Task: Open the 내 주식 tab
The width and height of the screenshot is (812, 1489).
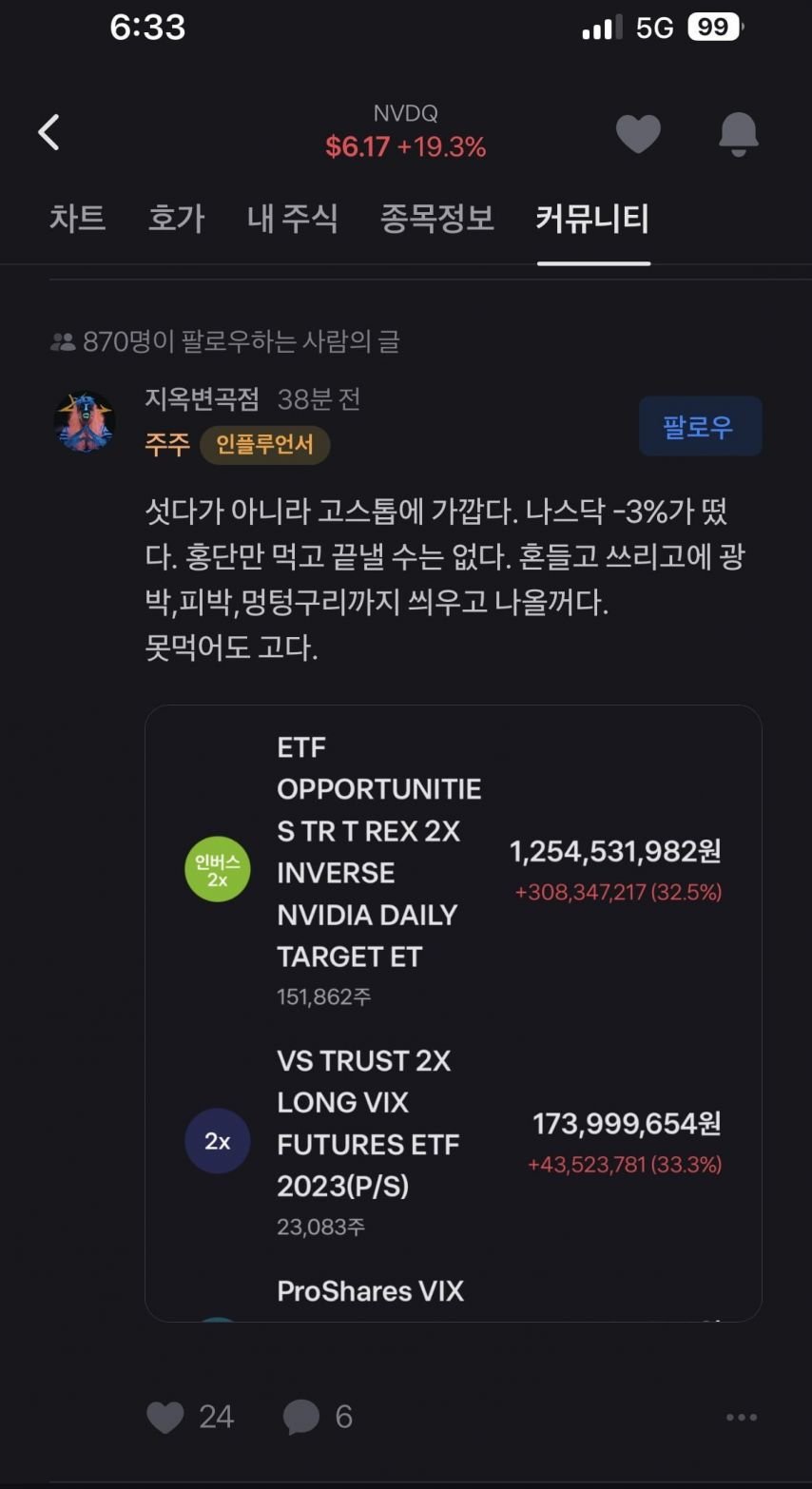Action: (292, 219)
